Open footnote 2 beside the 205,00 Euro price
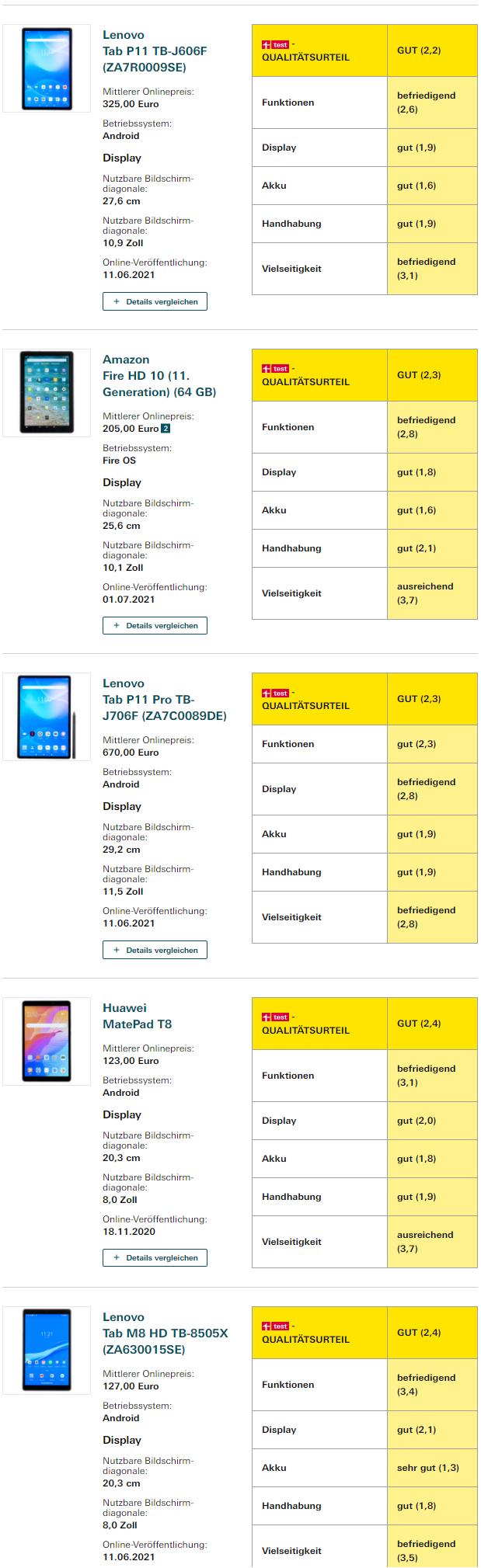481x1568 pixels. [166, 429]
